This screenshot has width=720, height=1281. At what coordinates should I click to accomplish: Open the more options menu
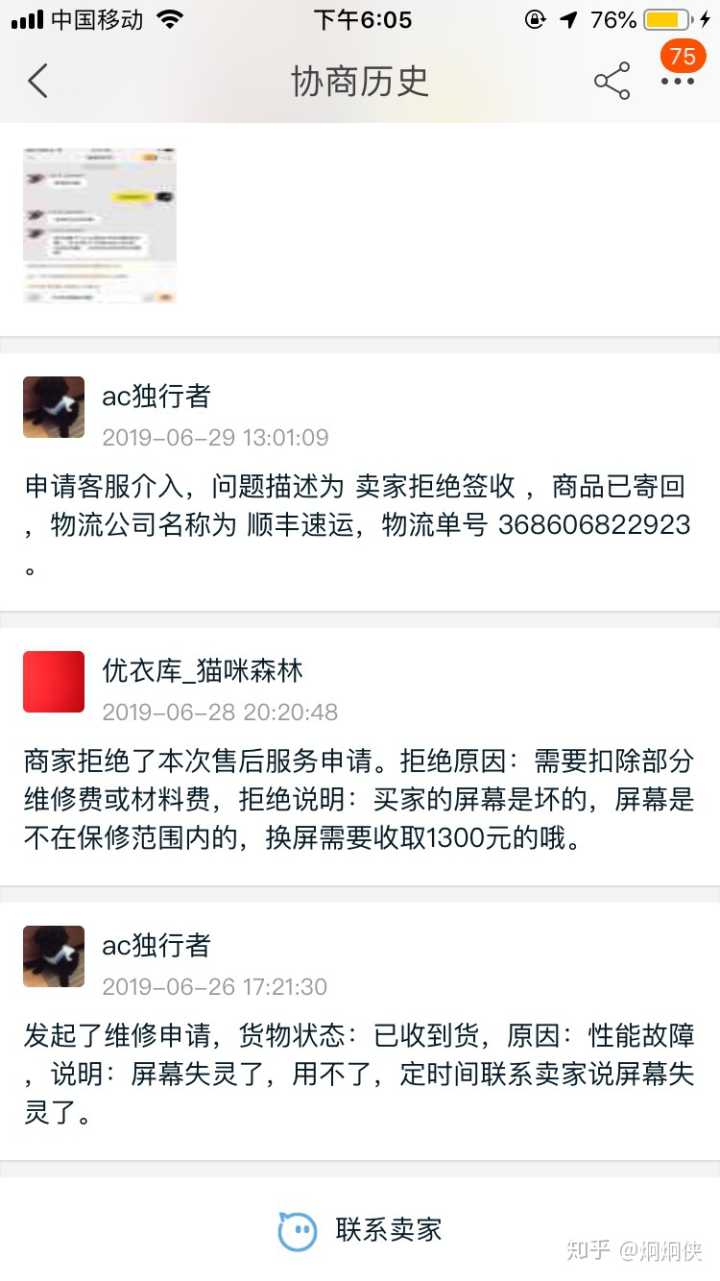[x=677, y=82]
